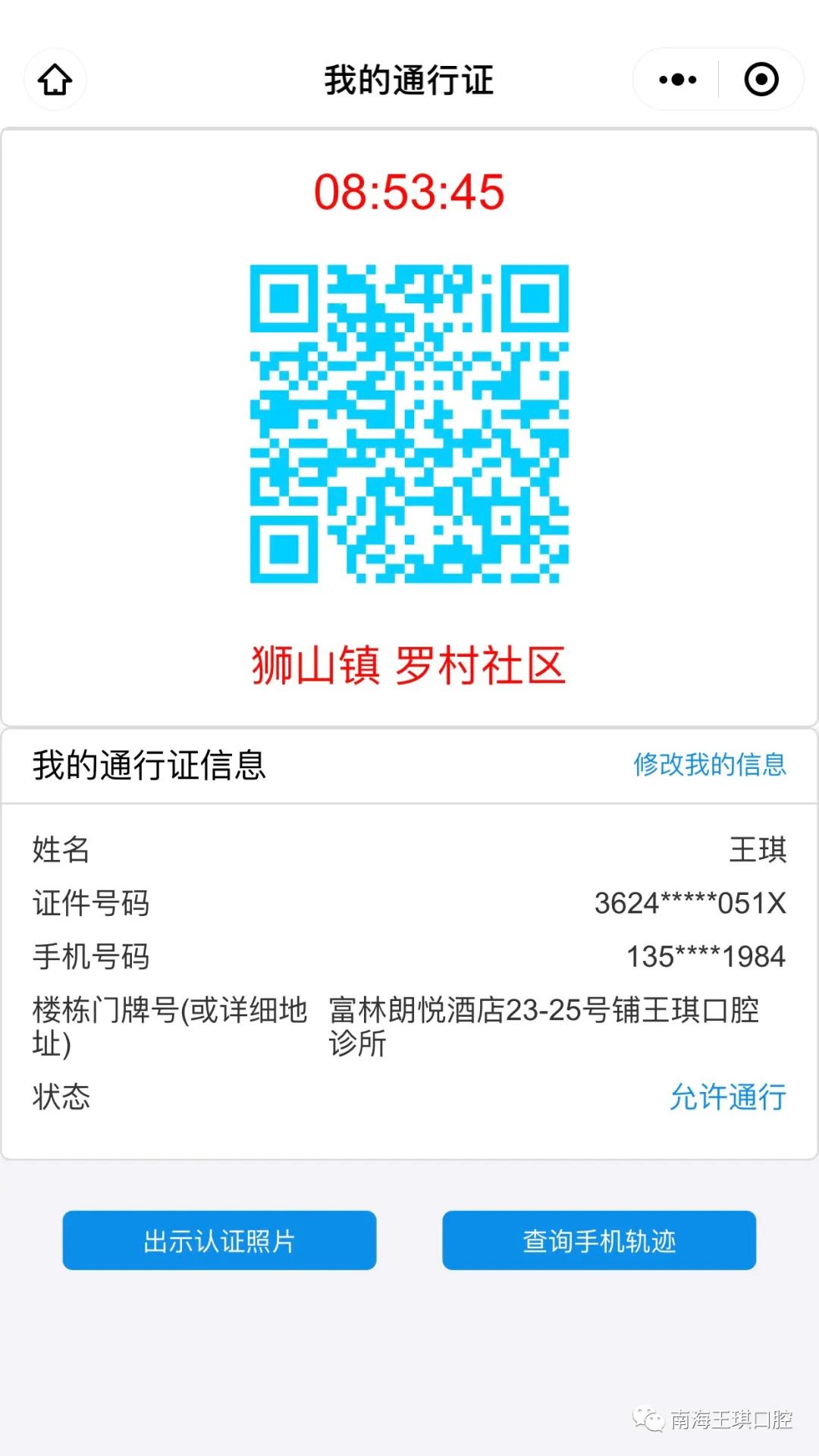Close the mini program via circle icon

[761, 80]
